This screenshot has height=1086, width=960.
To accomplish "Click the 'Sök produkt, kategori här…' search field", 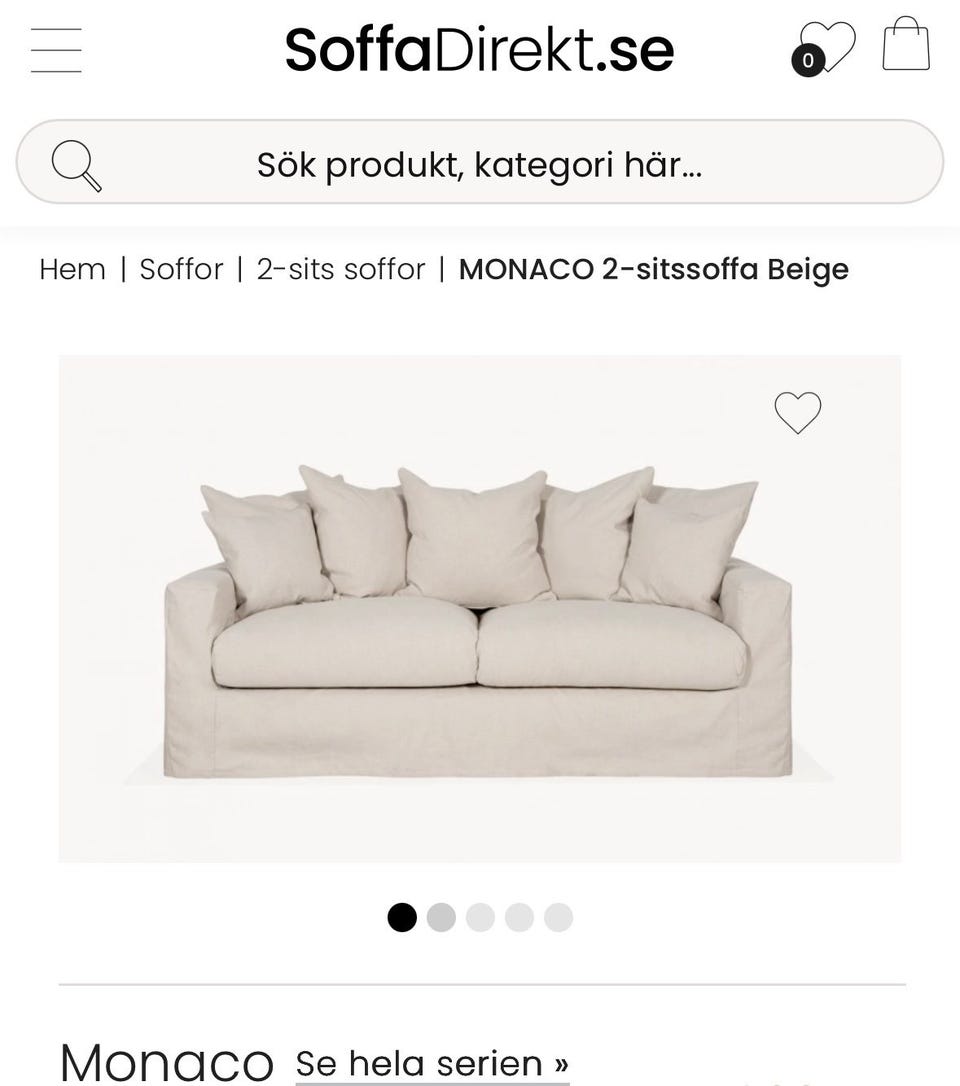I will [480, 163].
